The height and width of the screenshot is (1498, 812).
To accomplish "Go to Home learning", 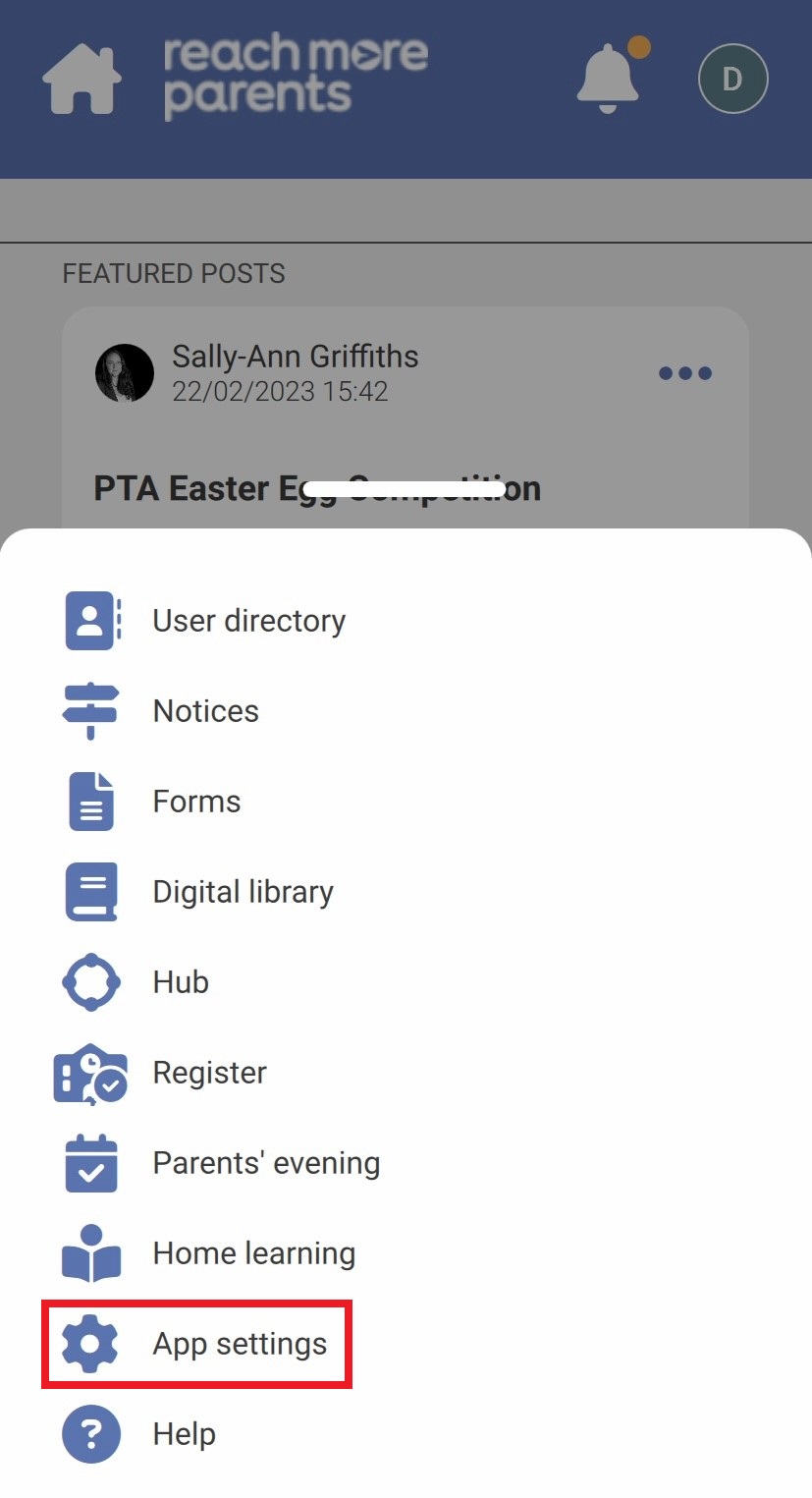I will click(x=253, y=1253).
